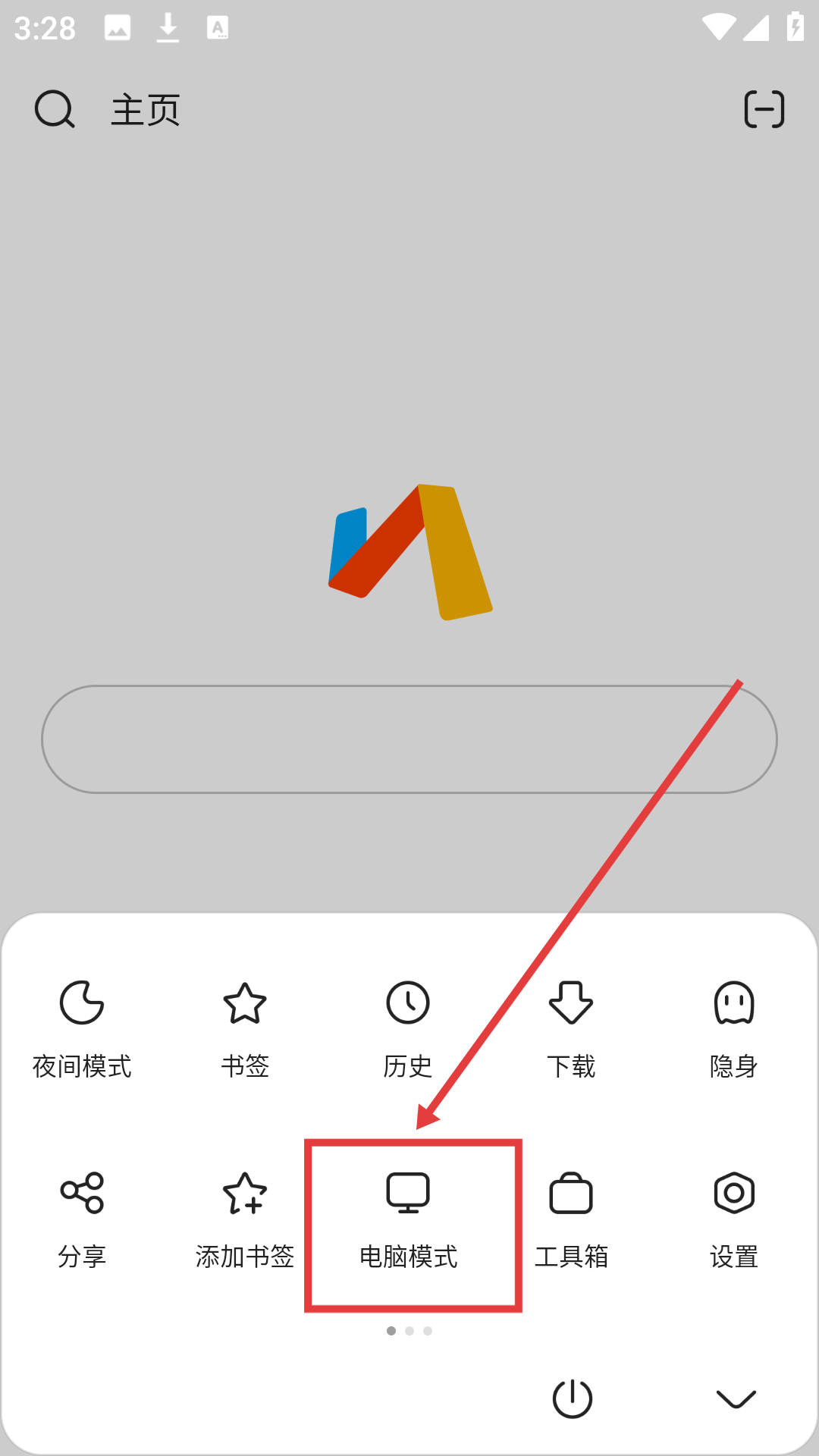The width and height of the screenshot is (819, 1456).
Task: Focus the search box under the logo
Action: click(x=409, y=739)
